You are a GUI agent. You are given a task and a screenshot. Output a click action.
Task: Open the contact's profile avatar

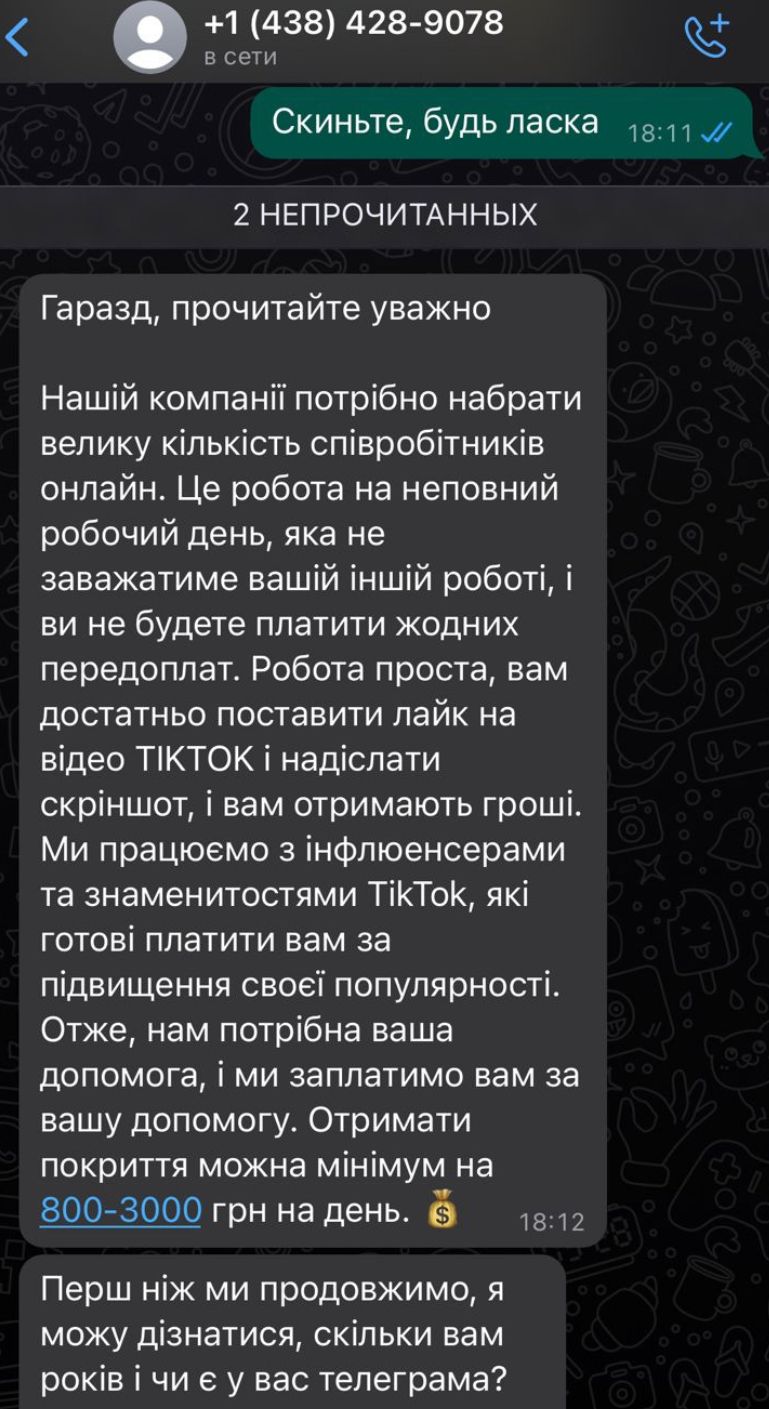[150, 38]
